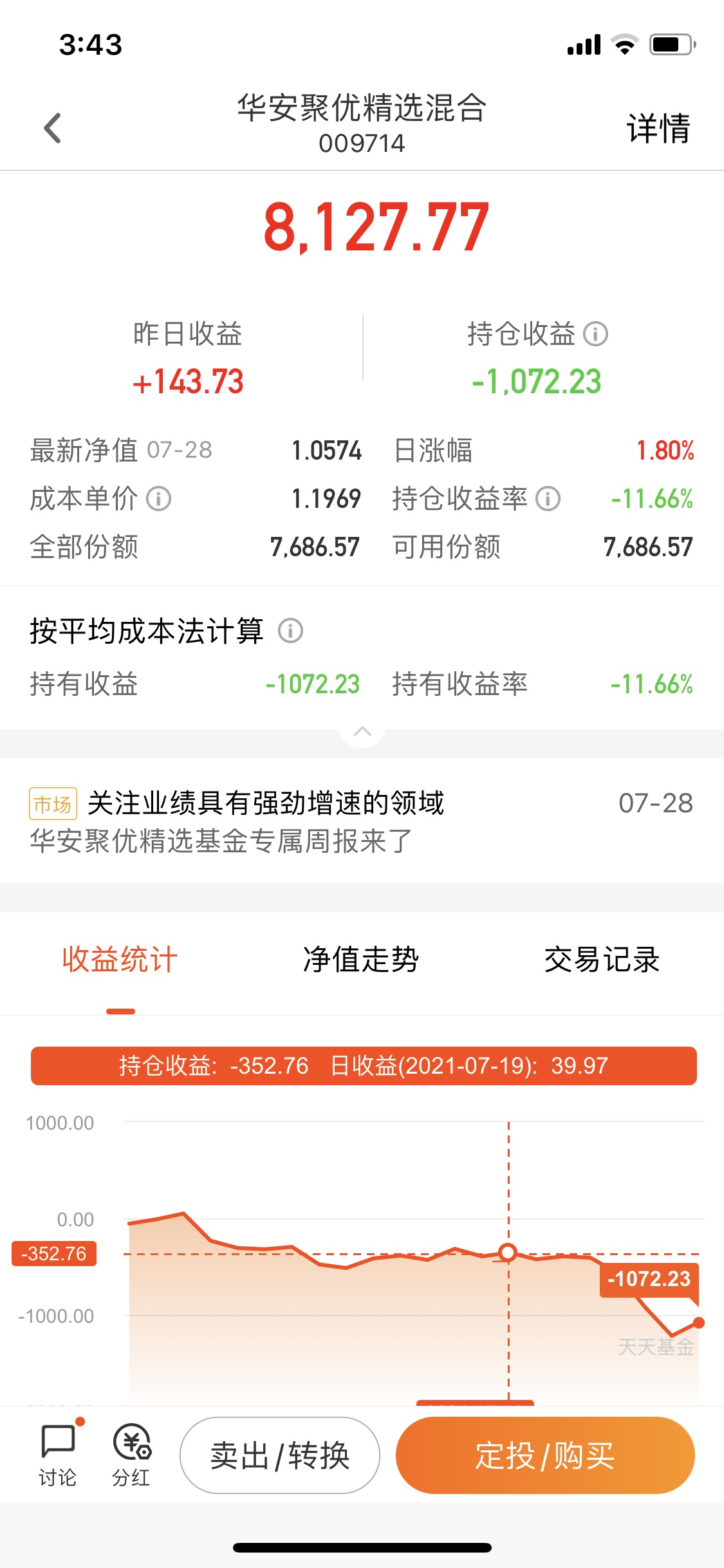Select the -352.76 marker on the chart axis
Viewport: 724px width, 1568px height.
53,1253
